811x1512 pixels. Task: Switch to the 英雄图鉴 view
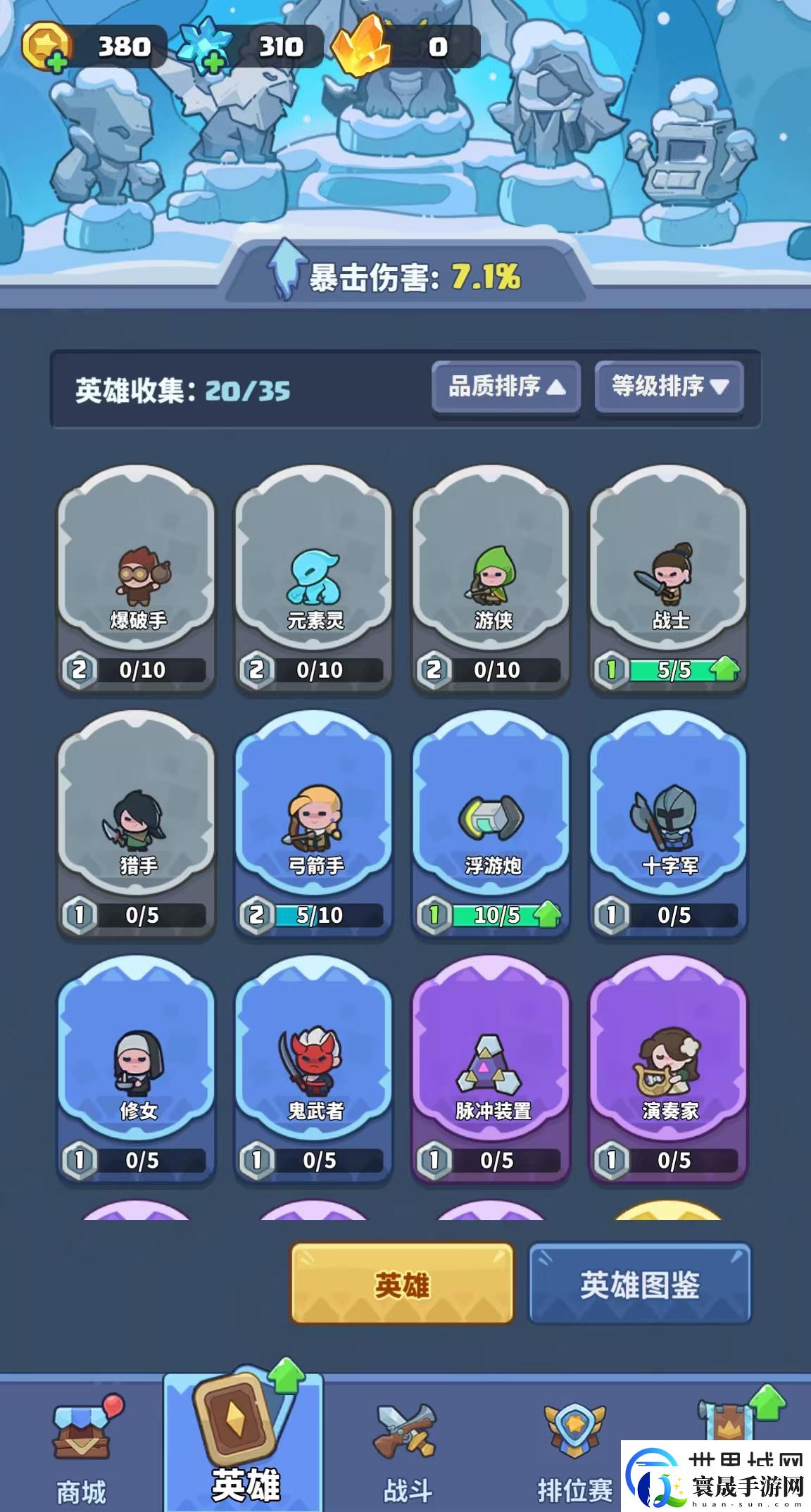pos(640,1284)
